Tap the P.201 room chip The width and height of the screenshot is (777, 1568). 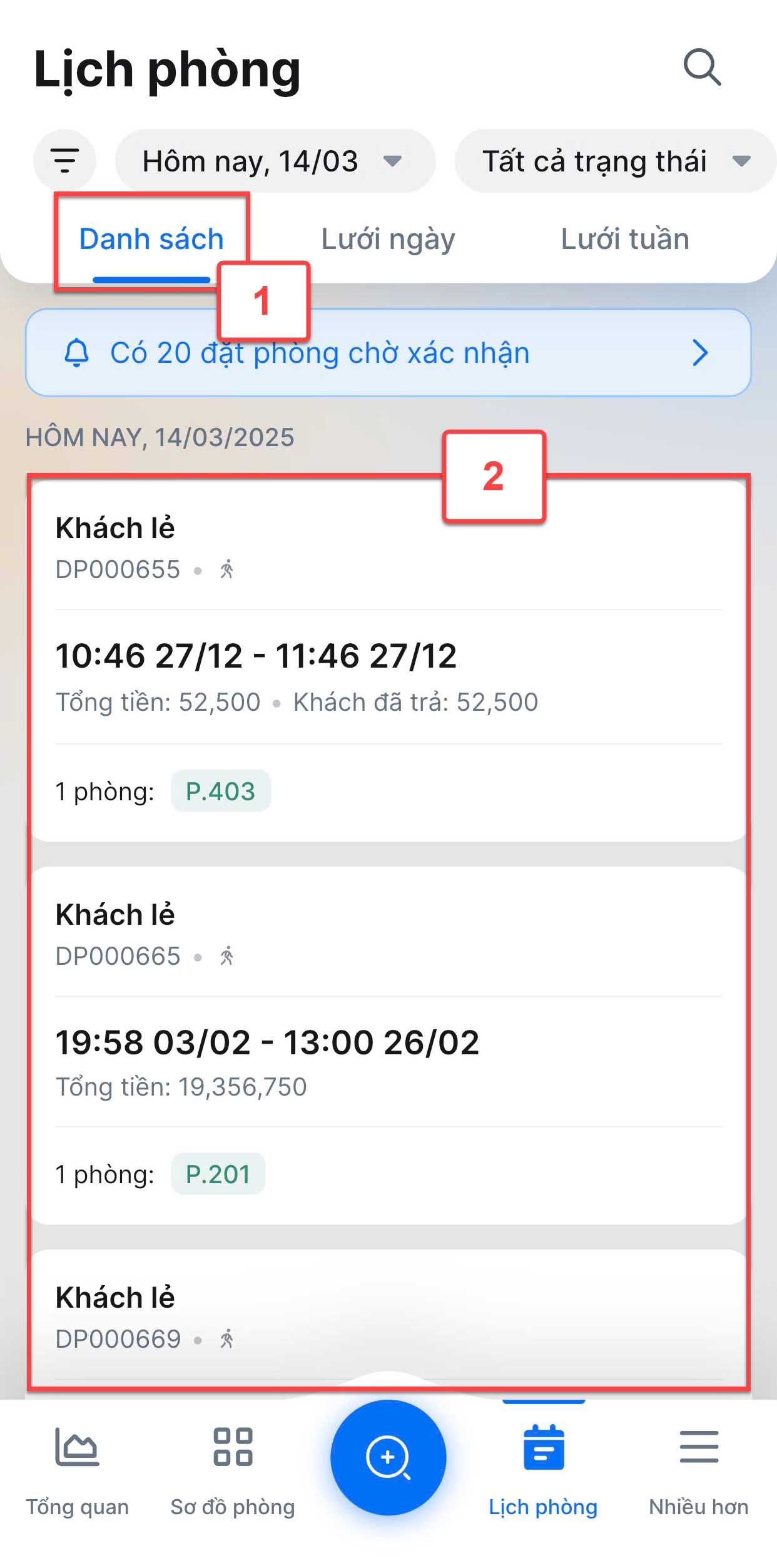[218, 1174]
